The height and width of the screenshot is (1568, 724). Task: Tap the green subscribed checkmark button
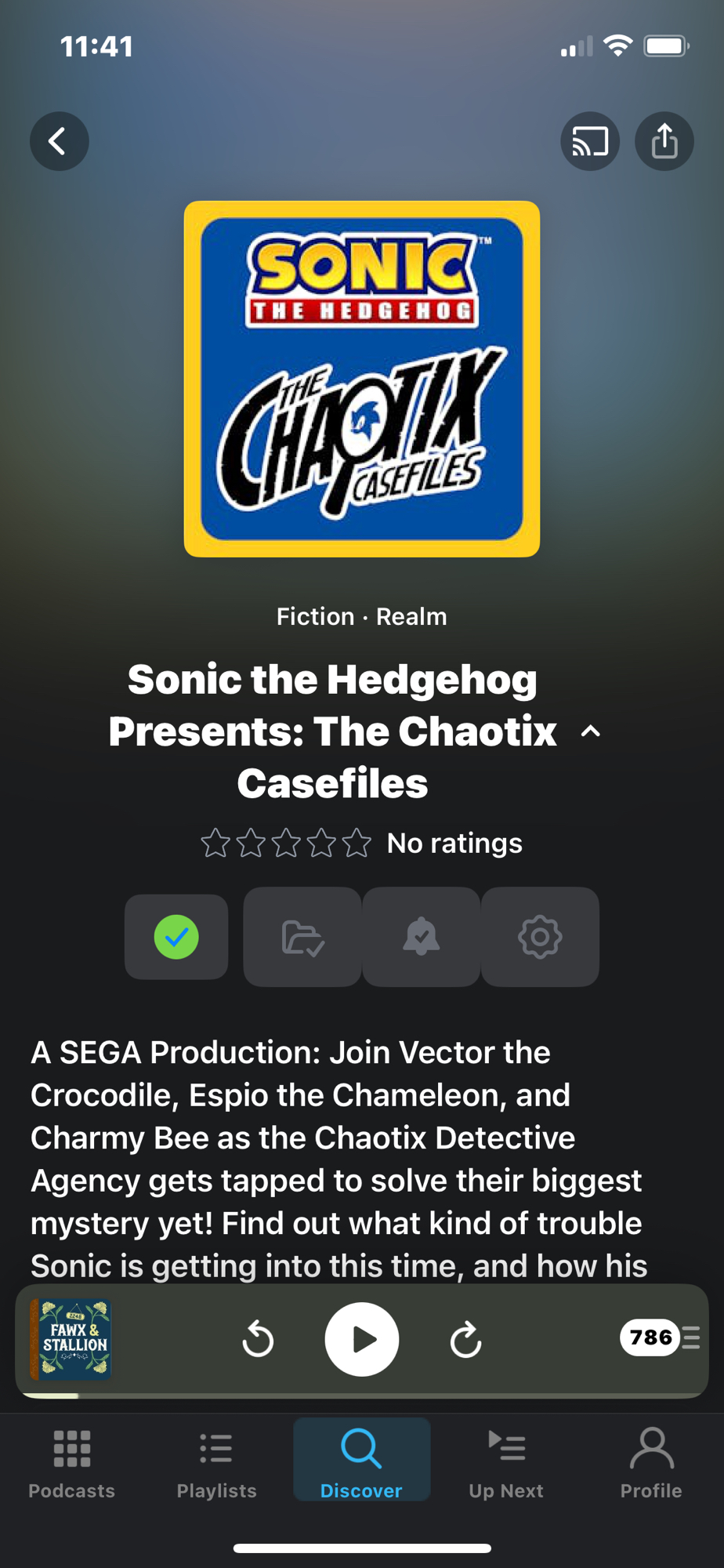pos(176,937)
